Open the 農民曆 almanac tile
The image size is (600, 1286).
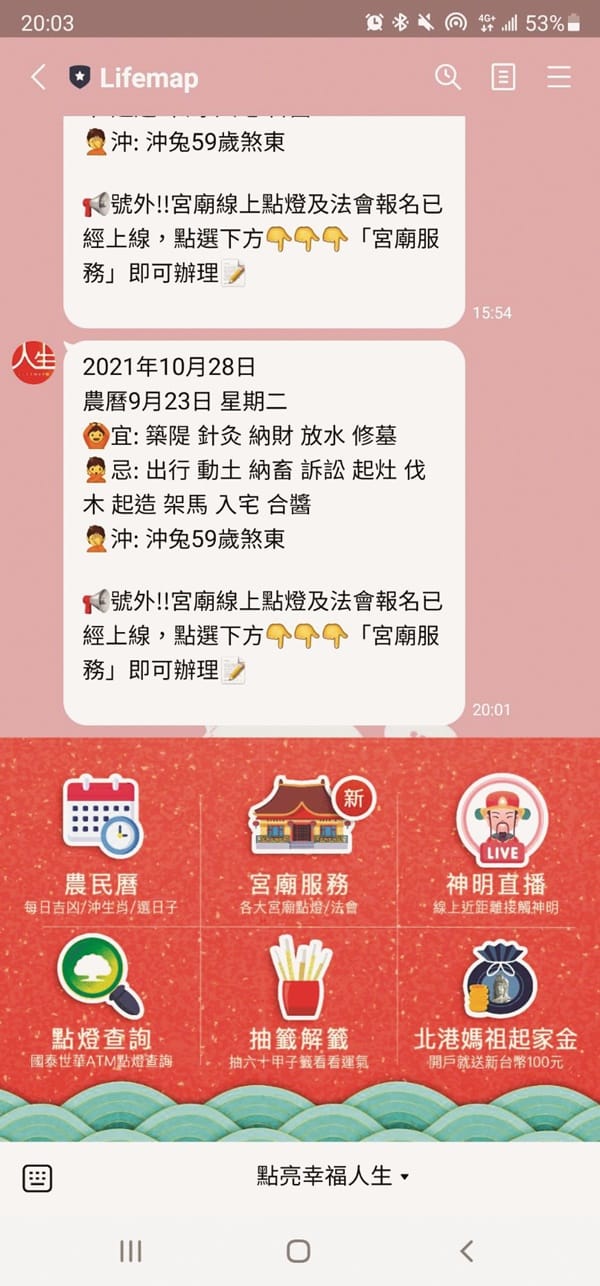[x=101, y=842]
